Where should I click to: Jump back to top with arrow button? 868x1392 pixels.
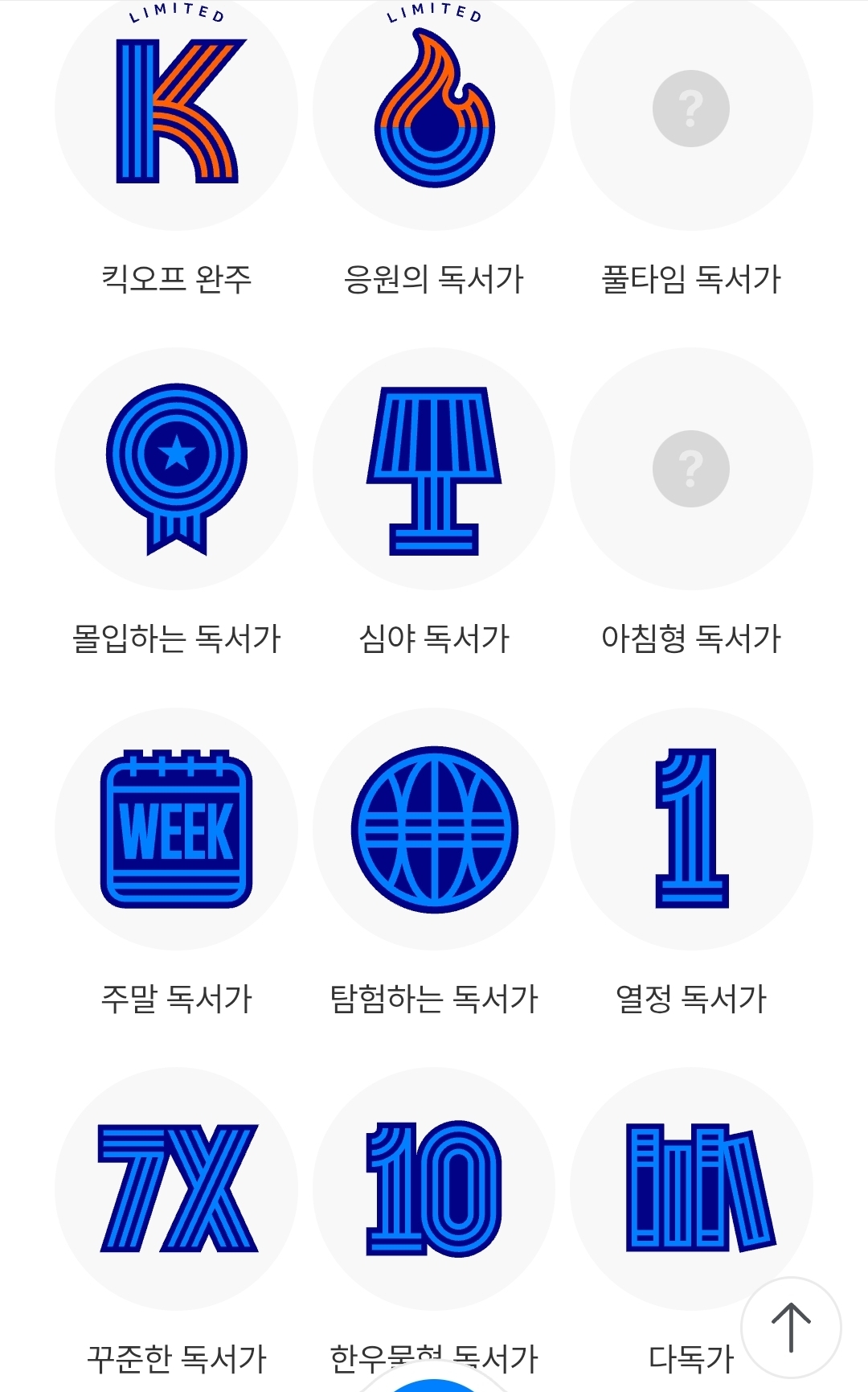coord(791,1328)
